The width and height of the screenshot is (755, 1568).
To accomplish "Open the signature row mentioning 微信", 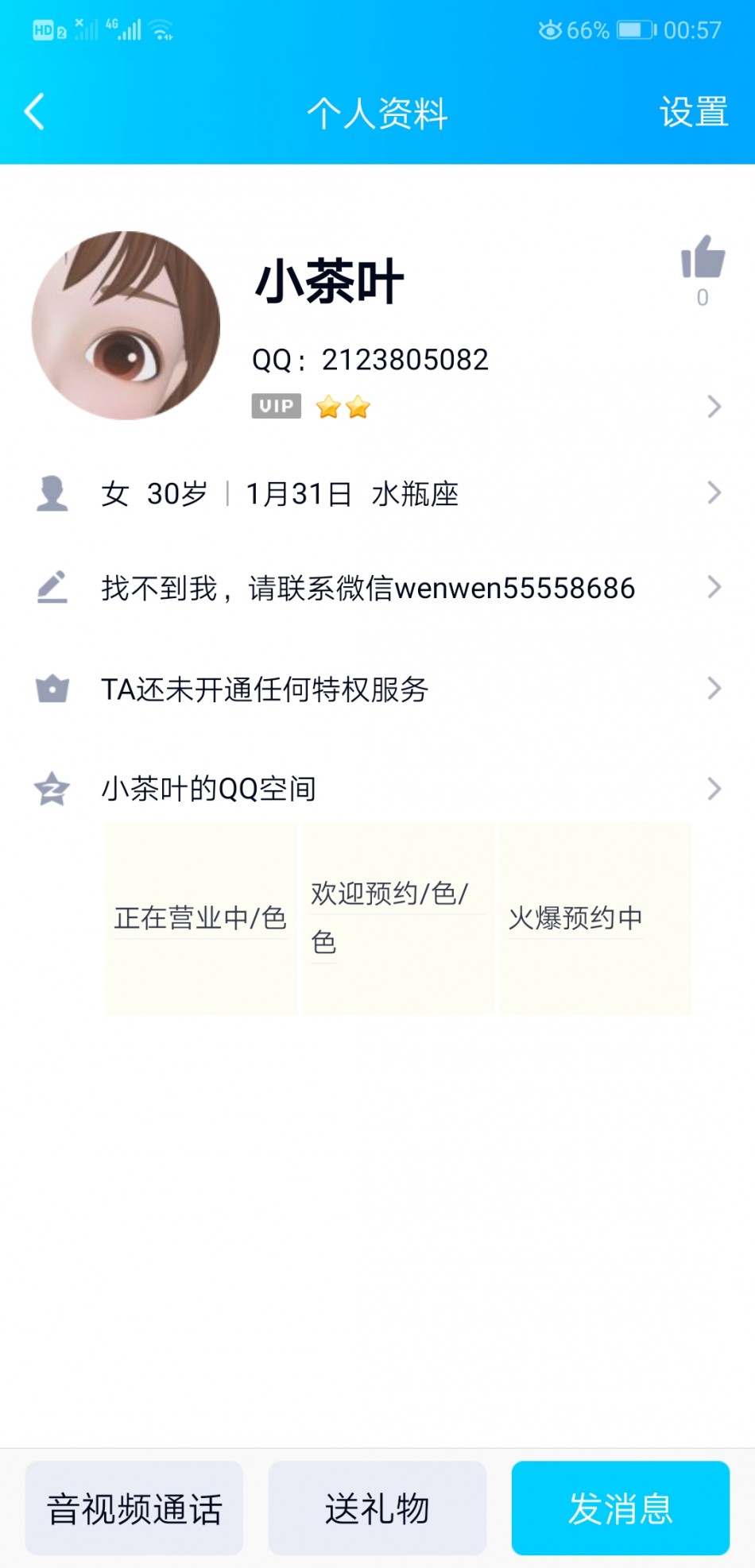I will tap(377, 588).
